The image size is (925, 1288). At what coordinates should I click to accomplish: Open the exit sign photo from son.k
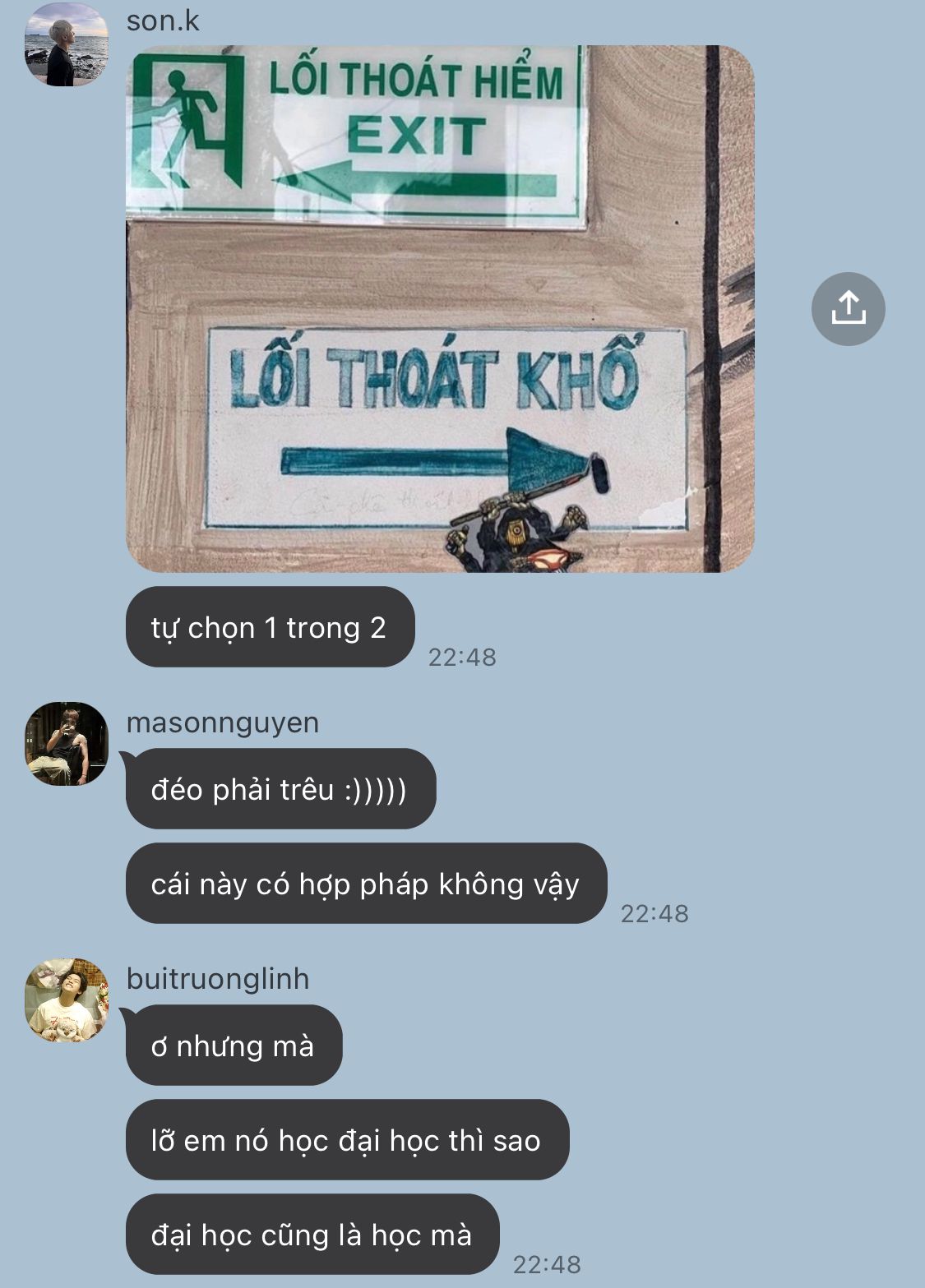[440, 309]
